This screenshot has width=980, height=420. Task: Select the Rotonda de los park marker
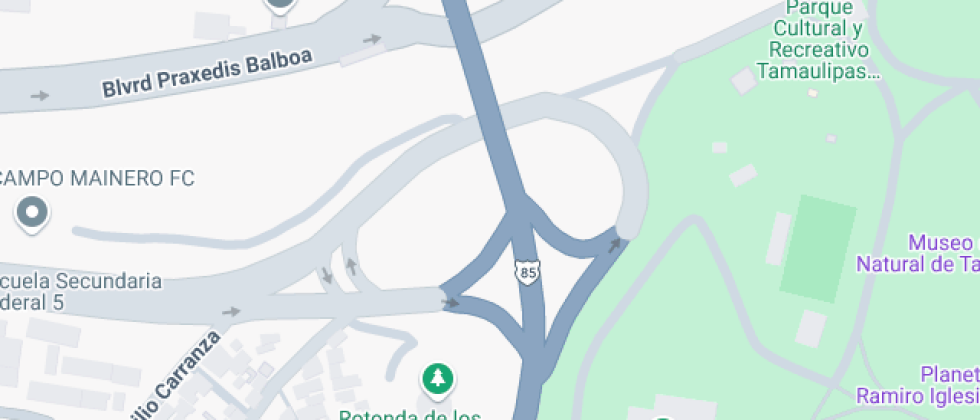[437, 378]
